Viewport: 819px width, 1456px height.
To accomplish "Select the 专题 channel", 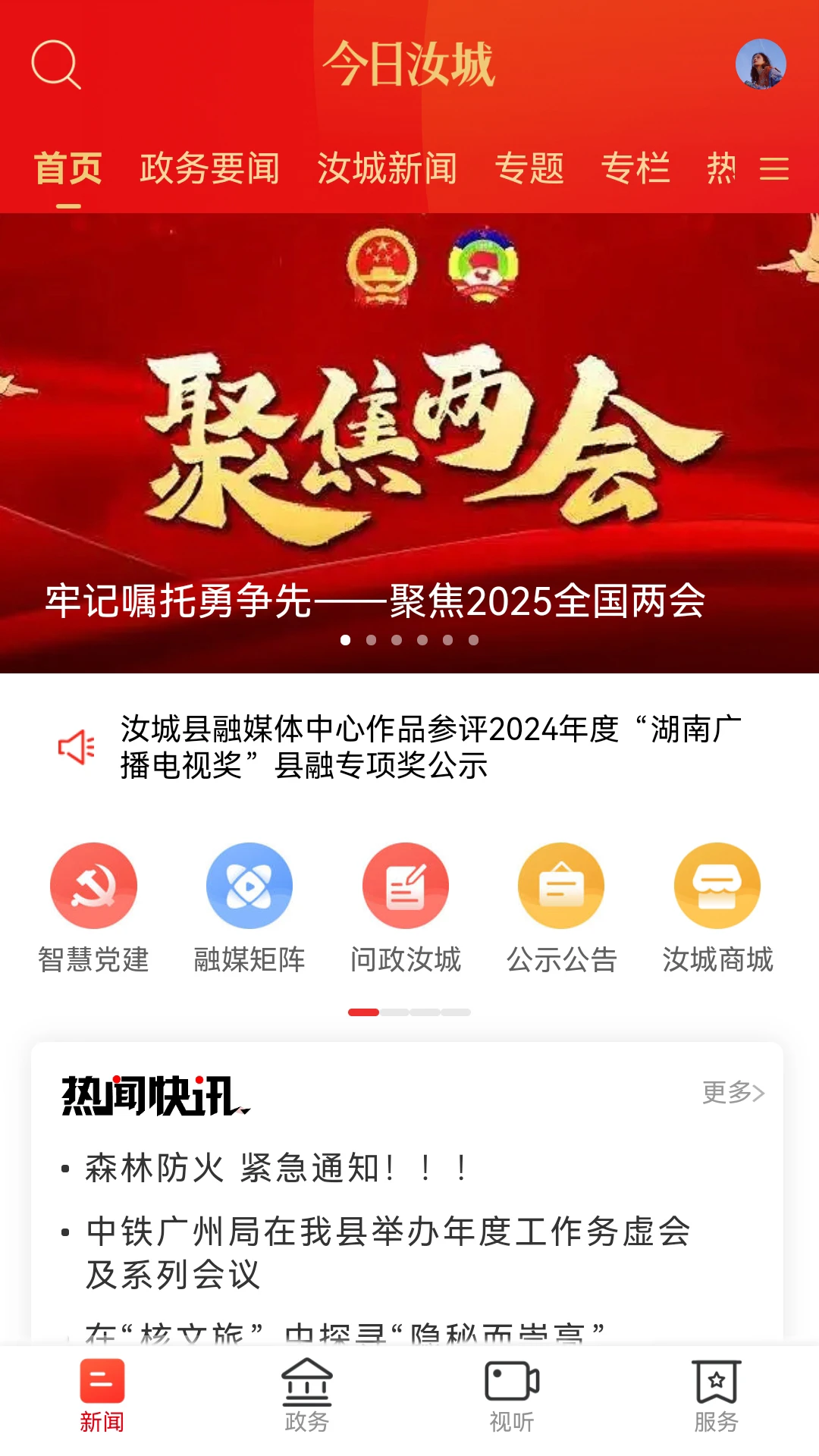I will point(529,168).
